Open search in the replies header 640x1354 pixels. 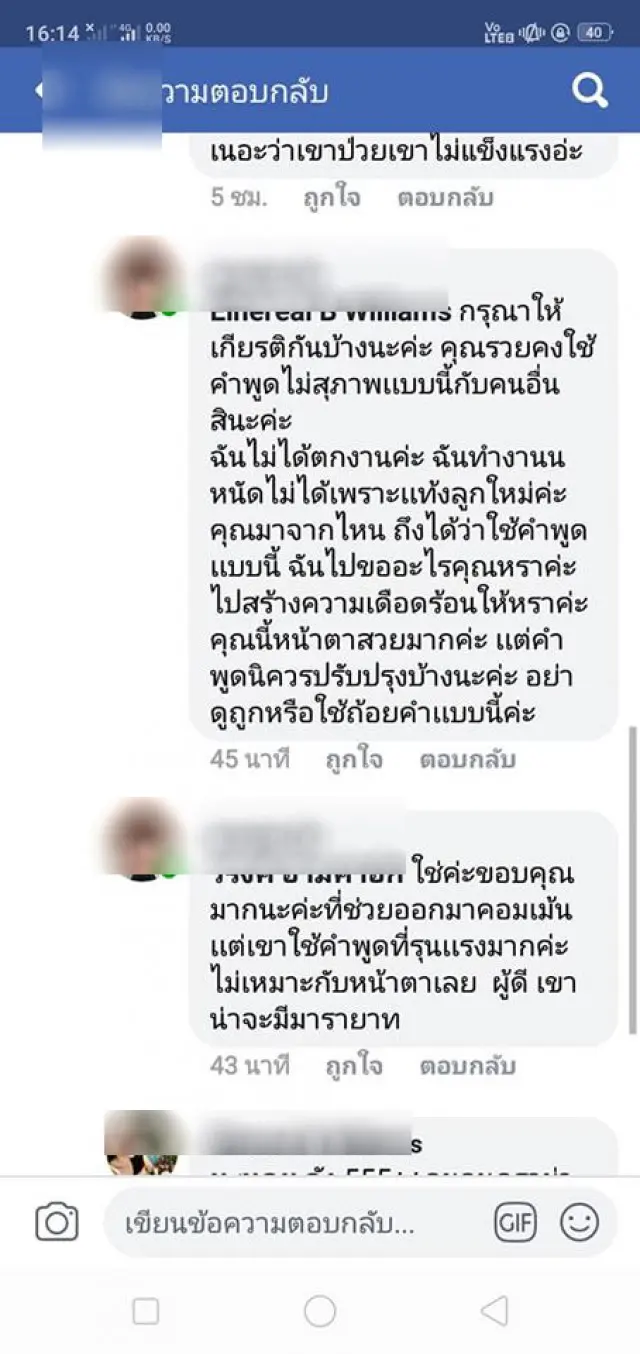[589, 91]
